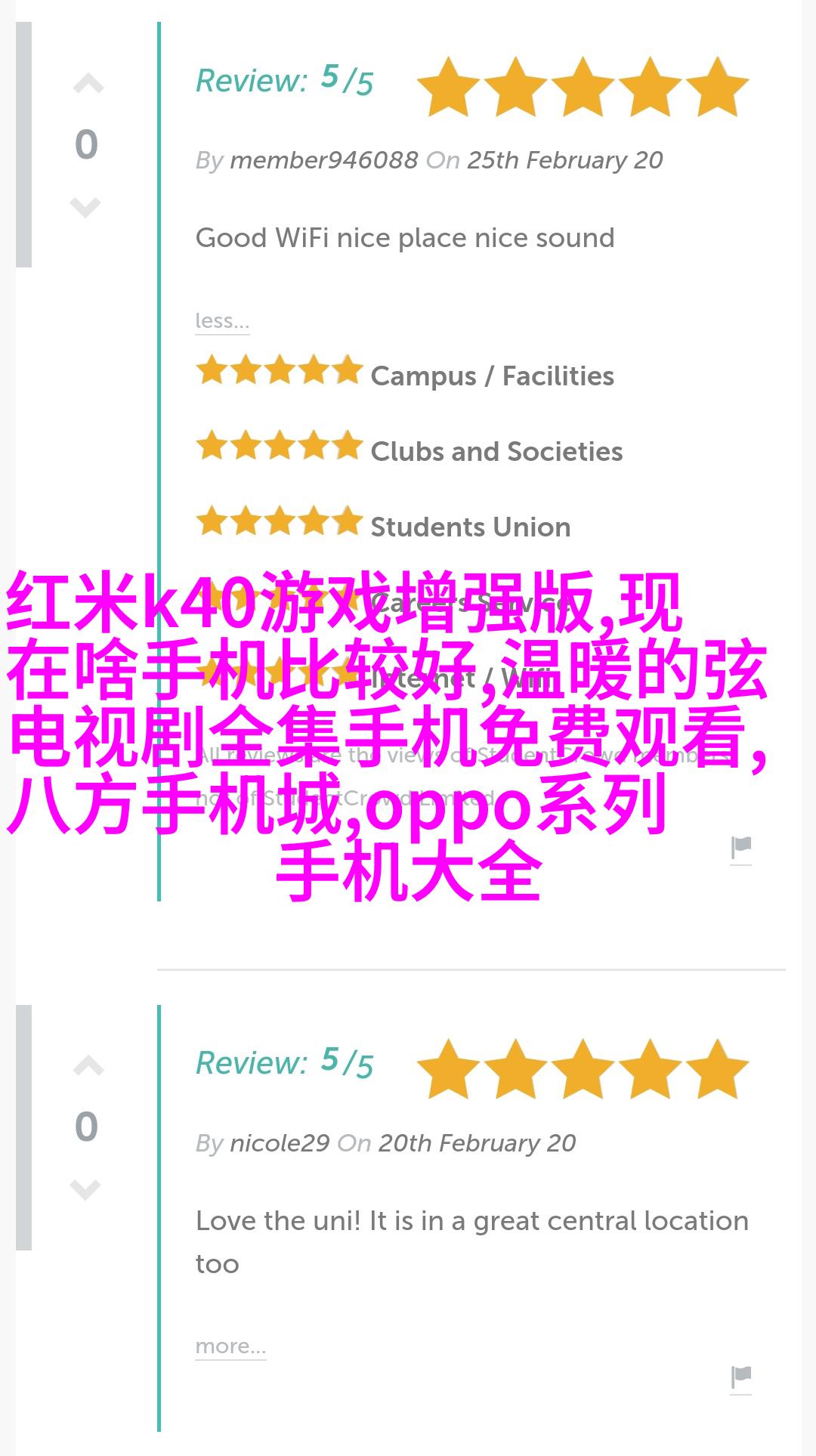Viewport: 816px width, 1456px height.
Task: Downvote the review by member946088
Action: click(x=85, y=206)
